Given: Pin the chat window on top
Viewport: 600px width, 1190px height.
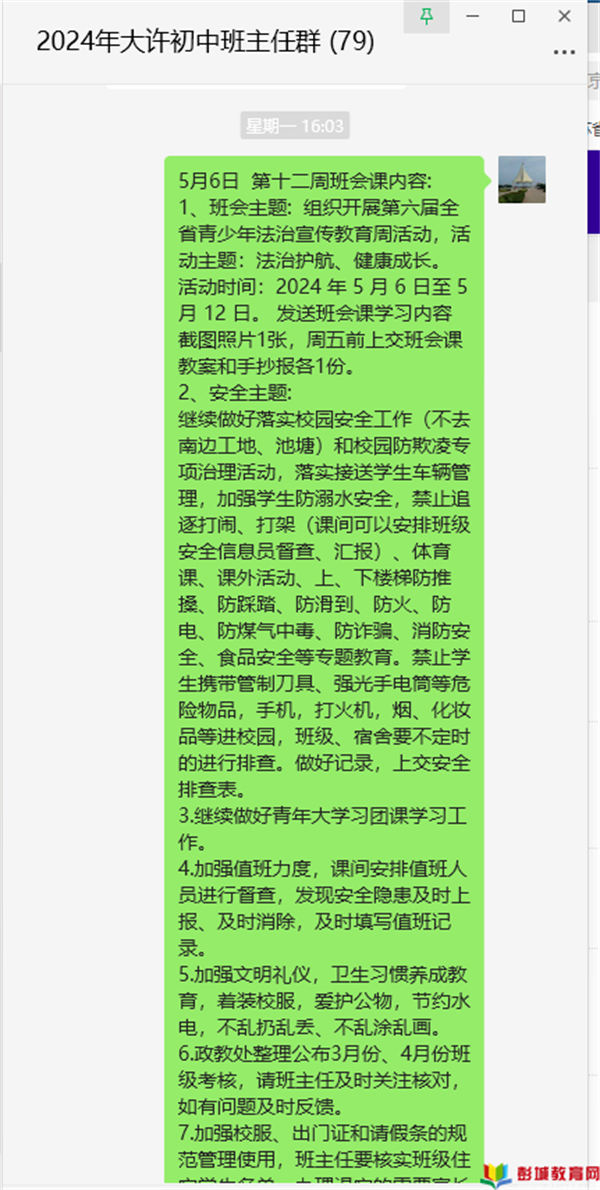Looking at the screenshot, I should click(x=426, y=17).
